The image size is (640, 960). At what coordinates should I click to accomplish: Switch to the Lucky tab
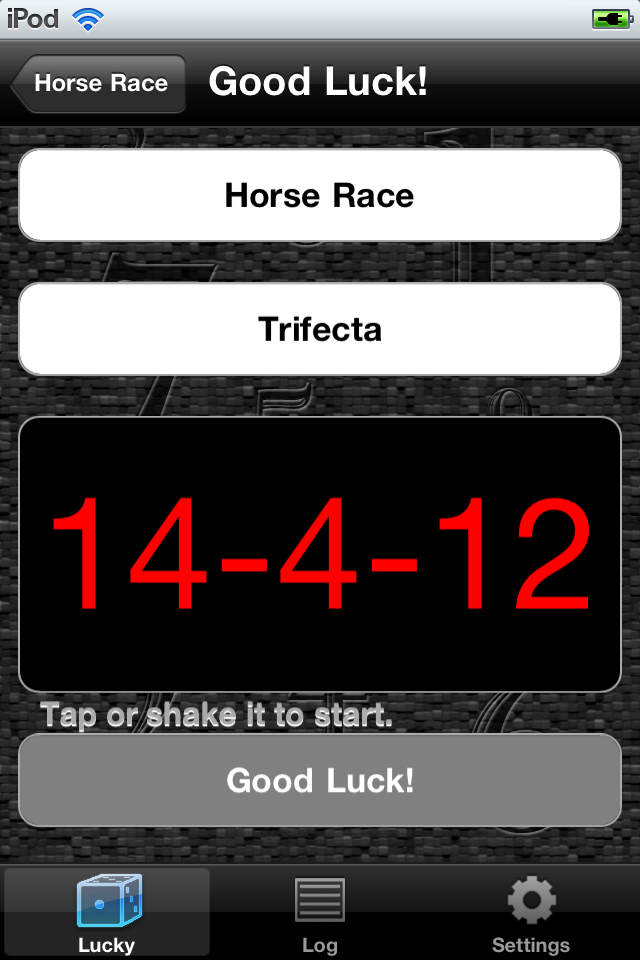click(107, 913)
